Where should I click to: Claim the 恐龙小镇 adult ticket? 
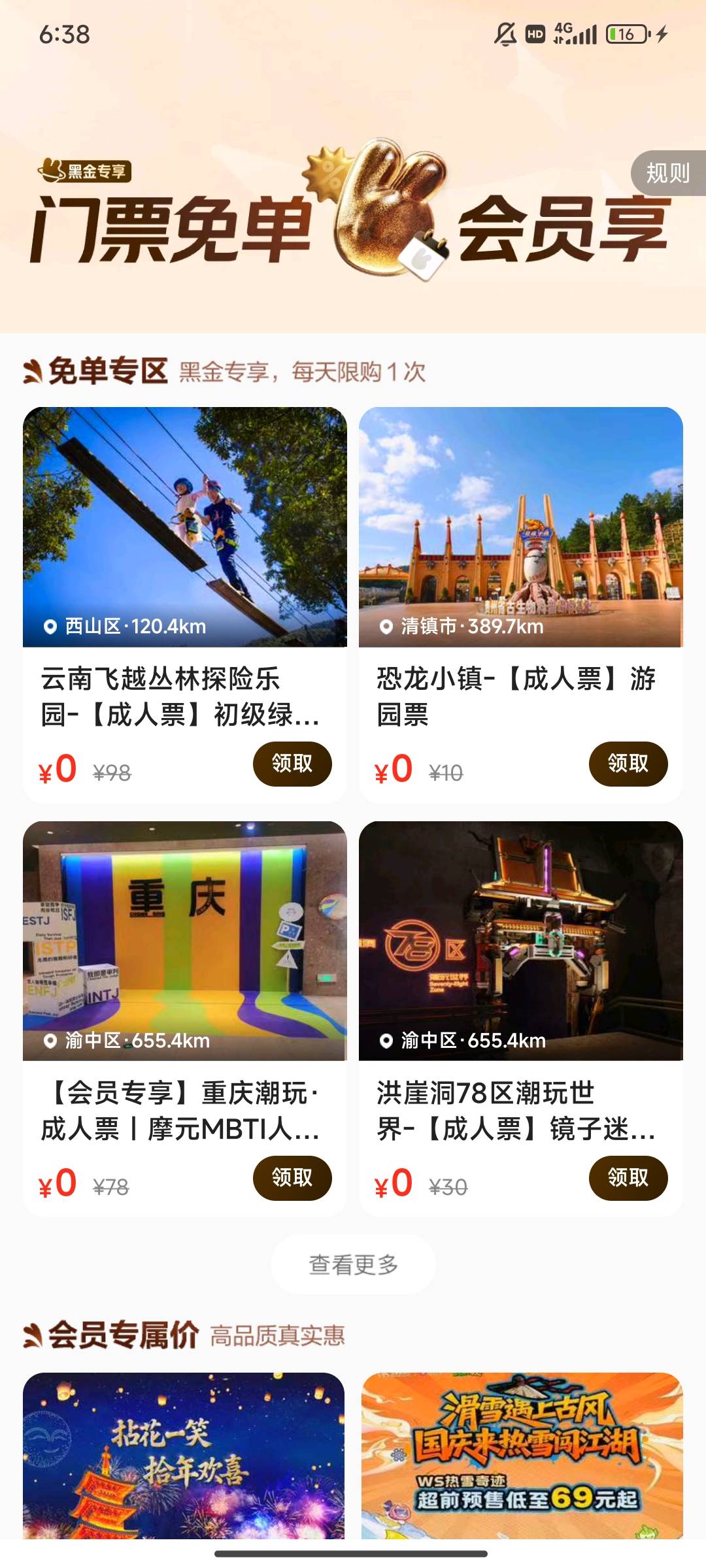pos(628,763)
